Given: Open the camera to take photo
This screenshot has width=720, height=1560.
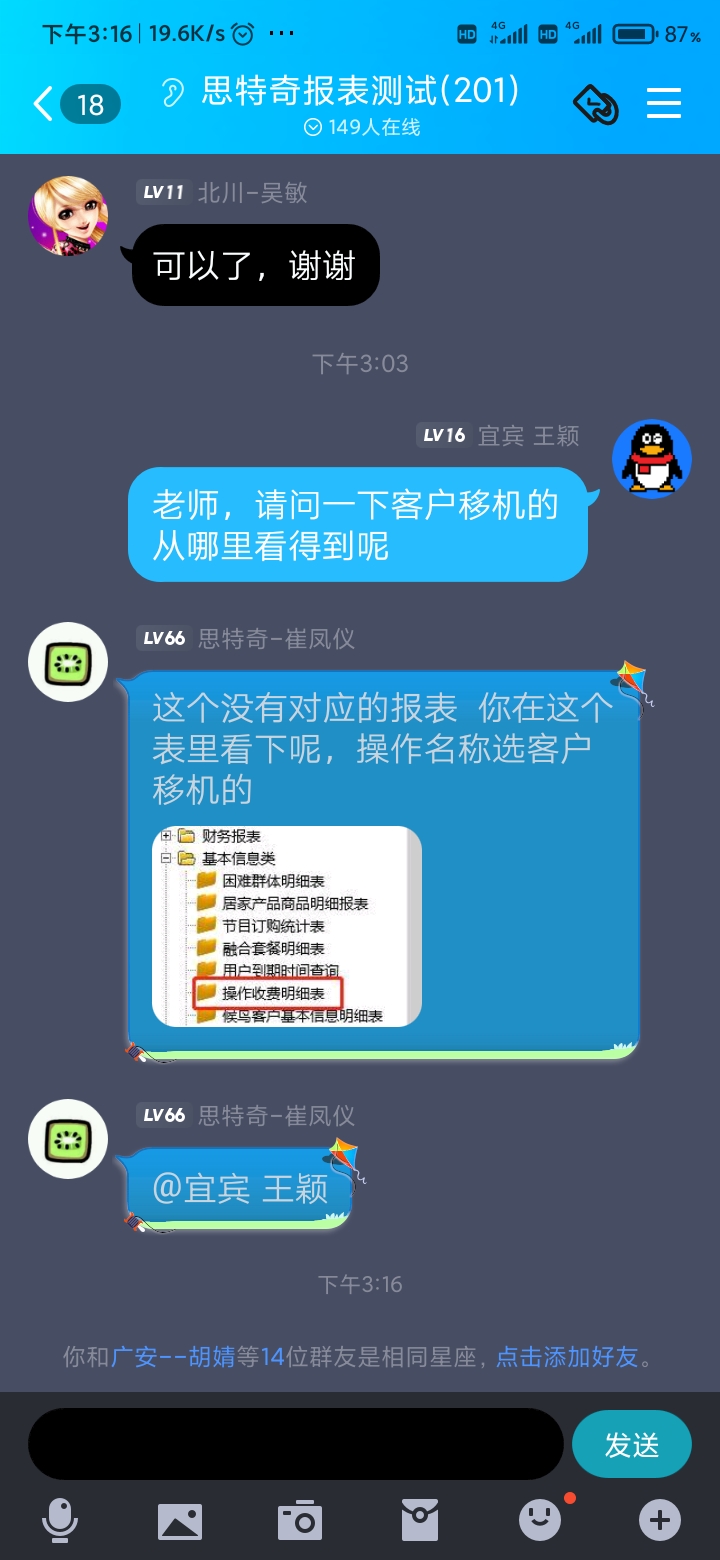Looking at the screenshot, I should coord(300,1521).
